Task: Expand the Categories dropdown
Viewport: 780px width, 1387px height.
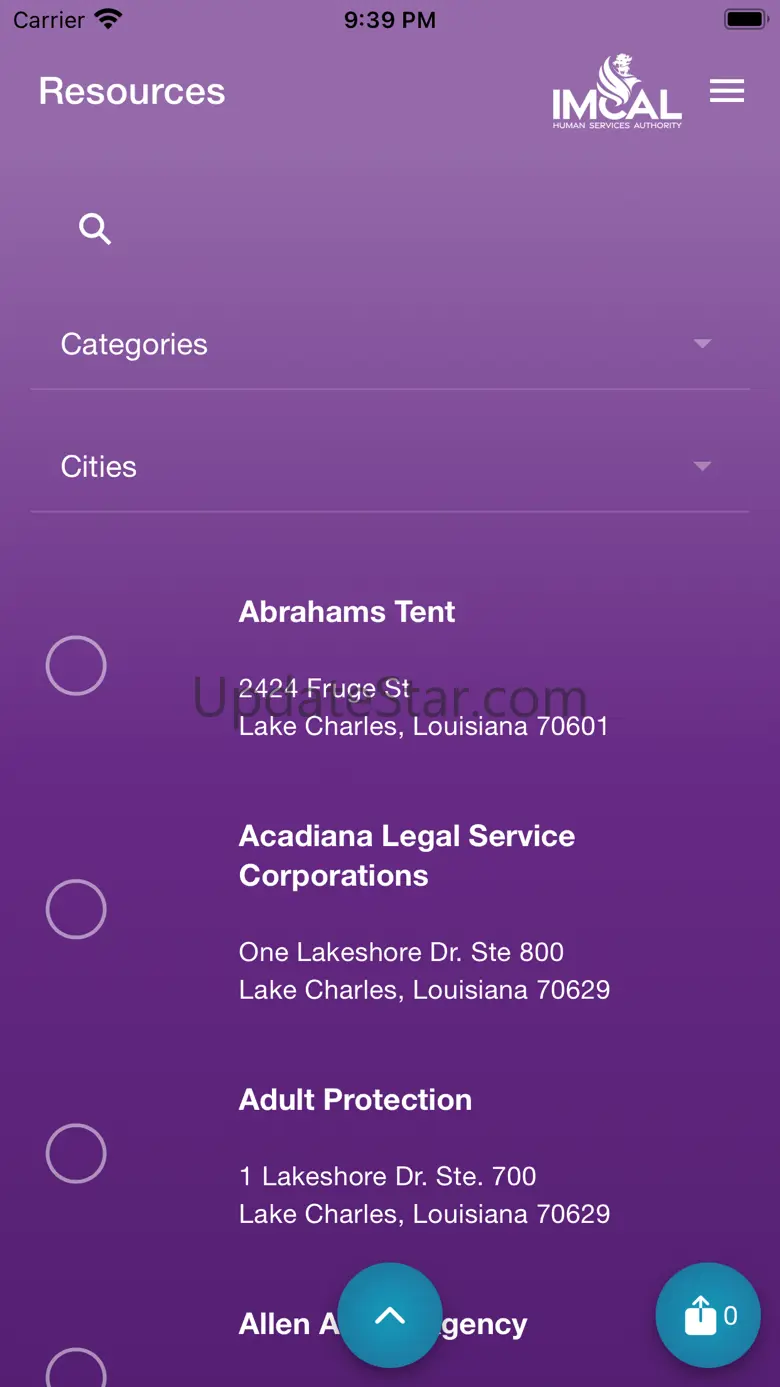Action: tap(390, 344)
